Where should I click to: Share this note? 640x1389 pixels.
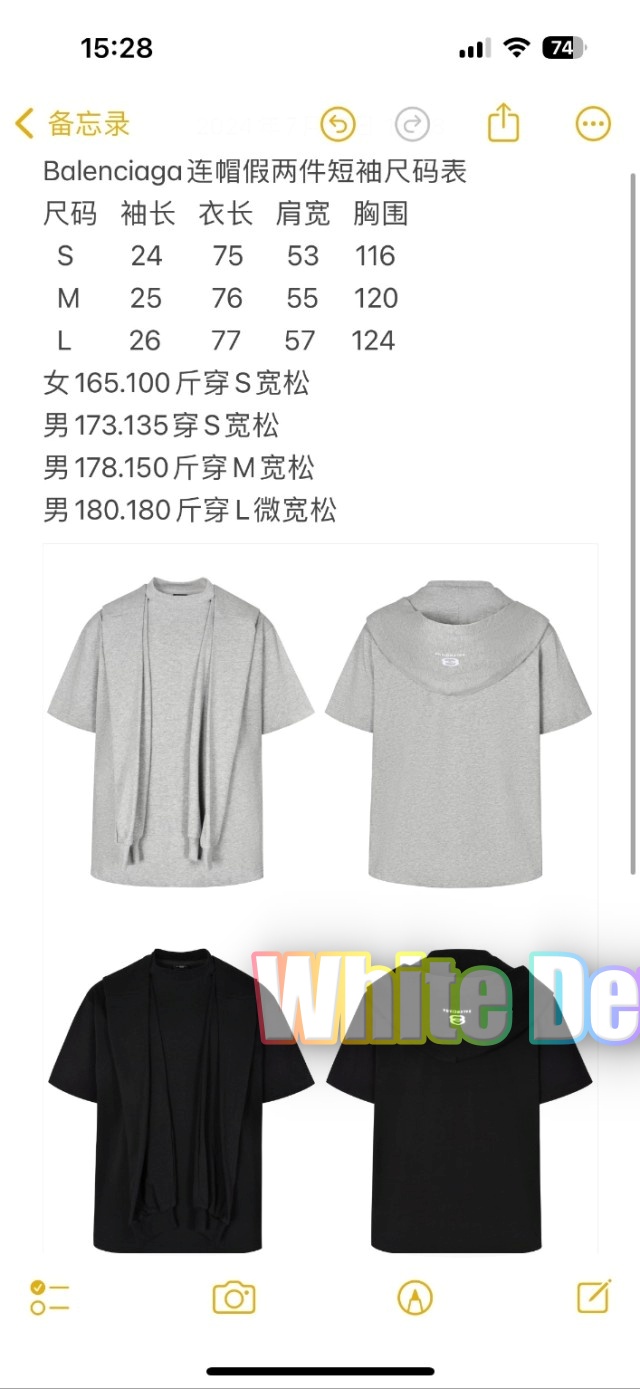coord(504,123)
